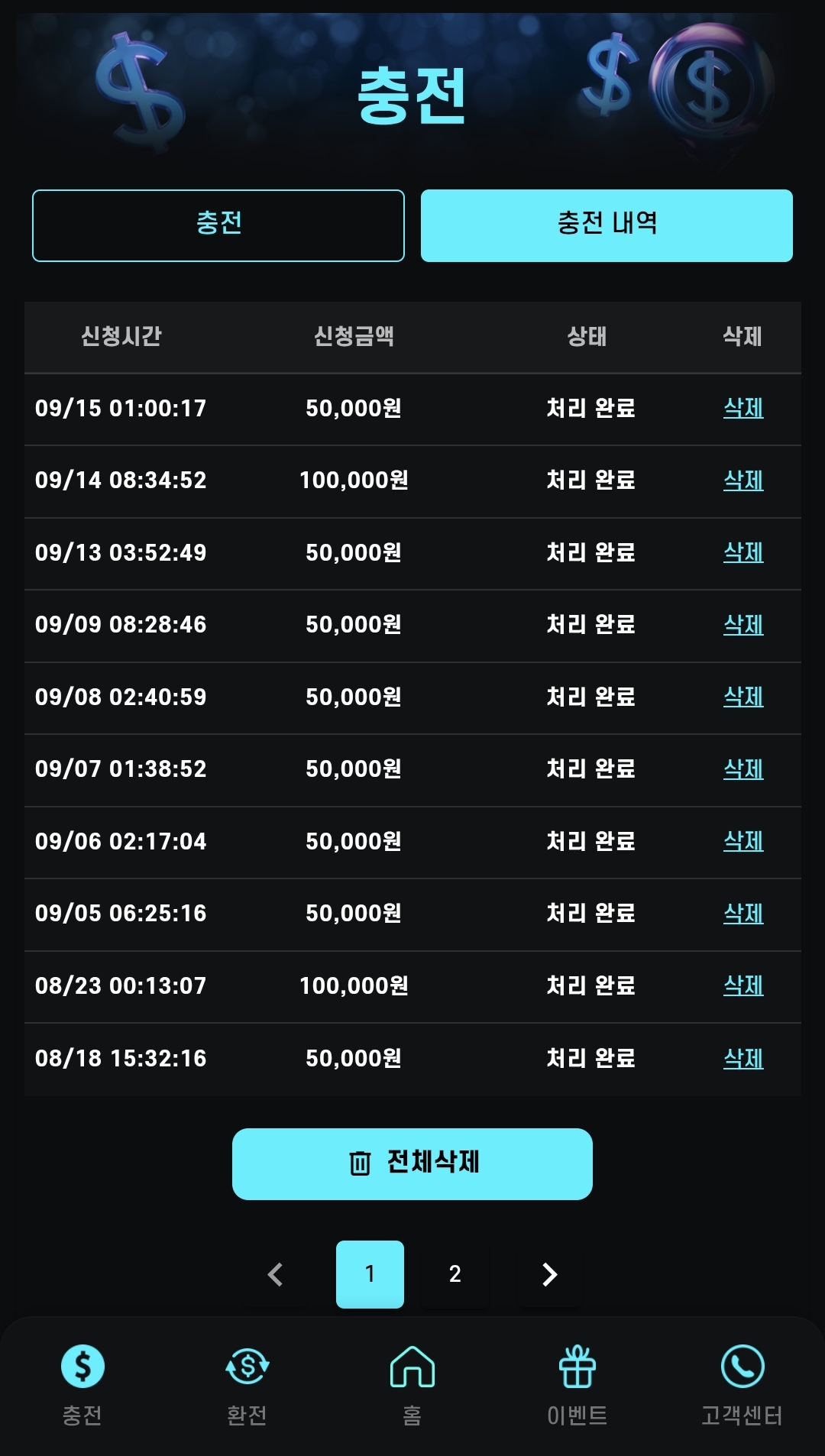Viewport: 825px width, 1456px height.
Task: Delete the 09/15 01:00:17 record
Action: pos(742,408)
